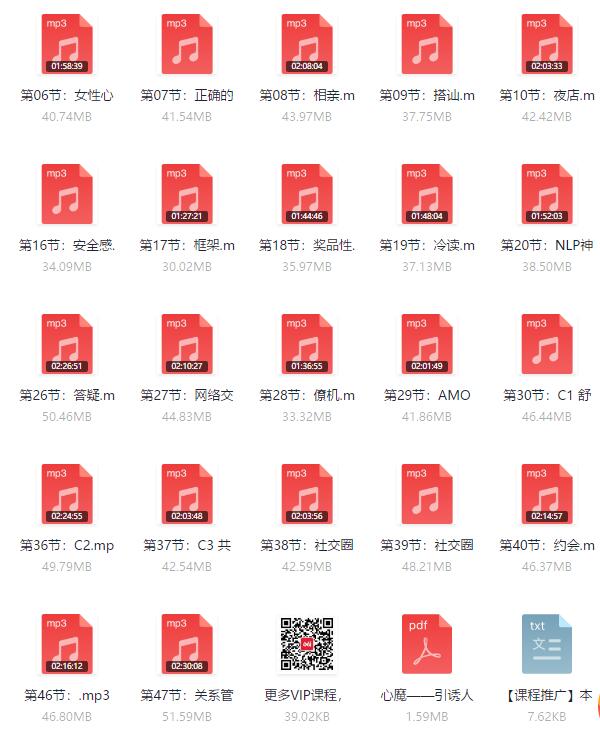Open 第27节:网络交 audio file
600x735 pixels.
186,344
